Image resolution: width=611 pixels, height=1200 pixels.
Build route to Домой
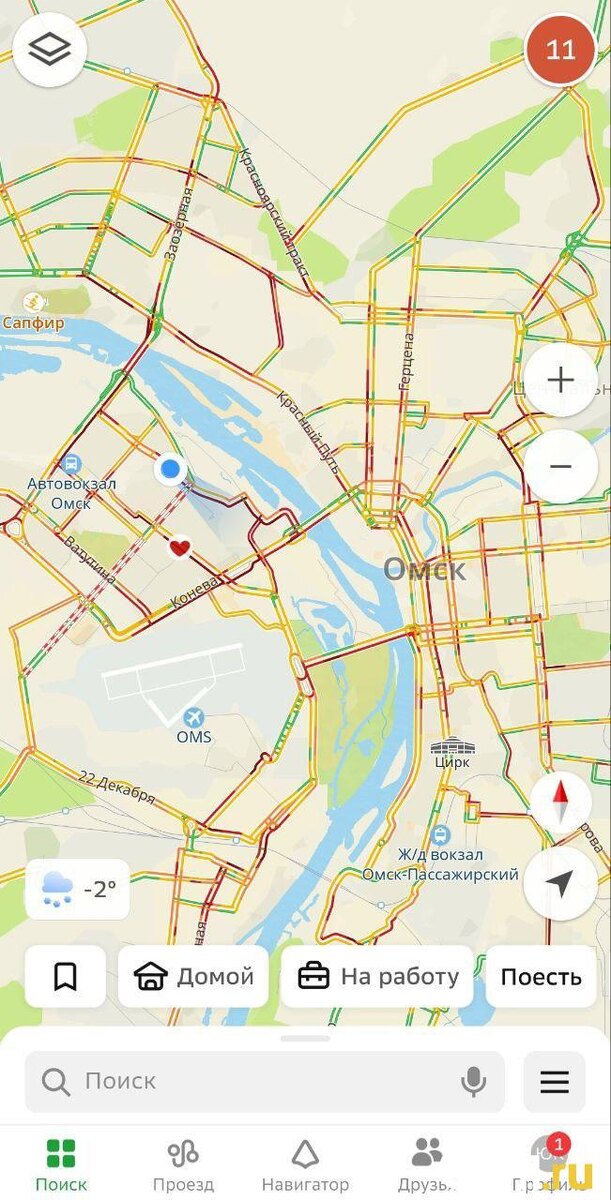(193, 976)
